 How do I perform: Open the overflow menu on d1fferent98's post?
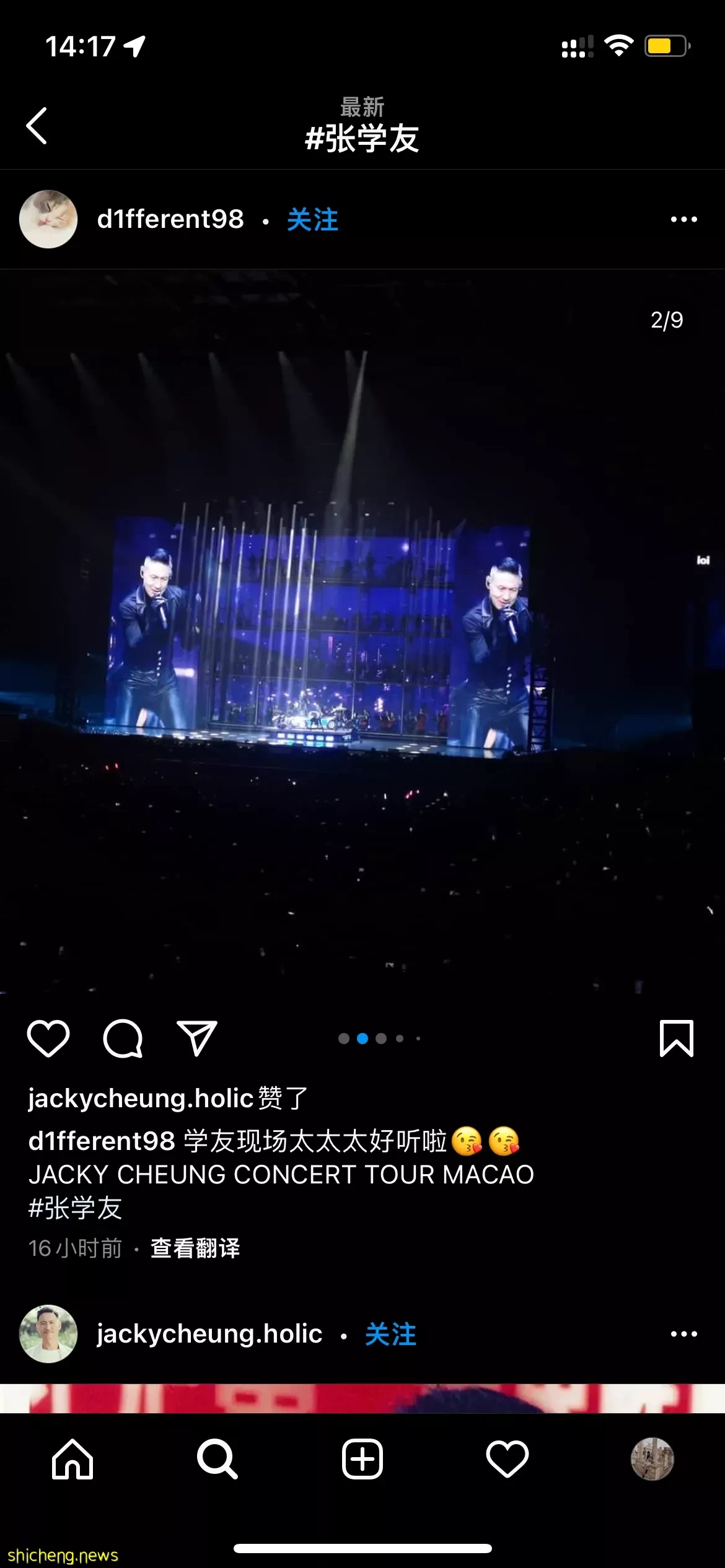click(683, 219)
